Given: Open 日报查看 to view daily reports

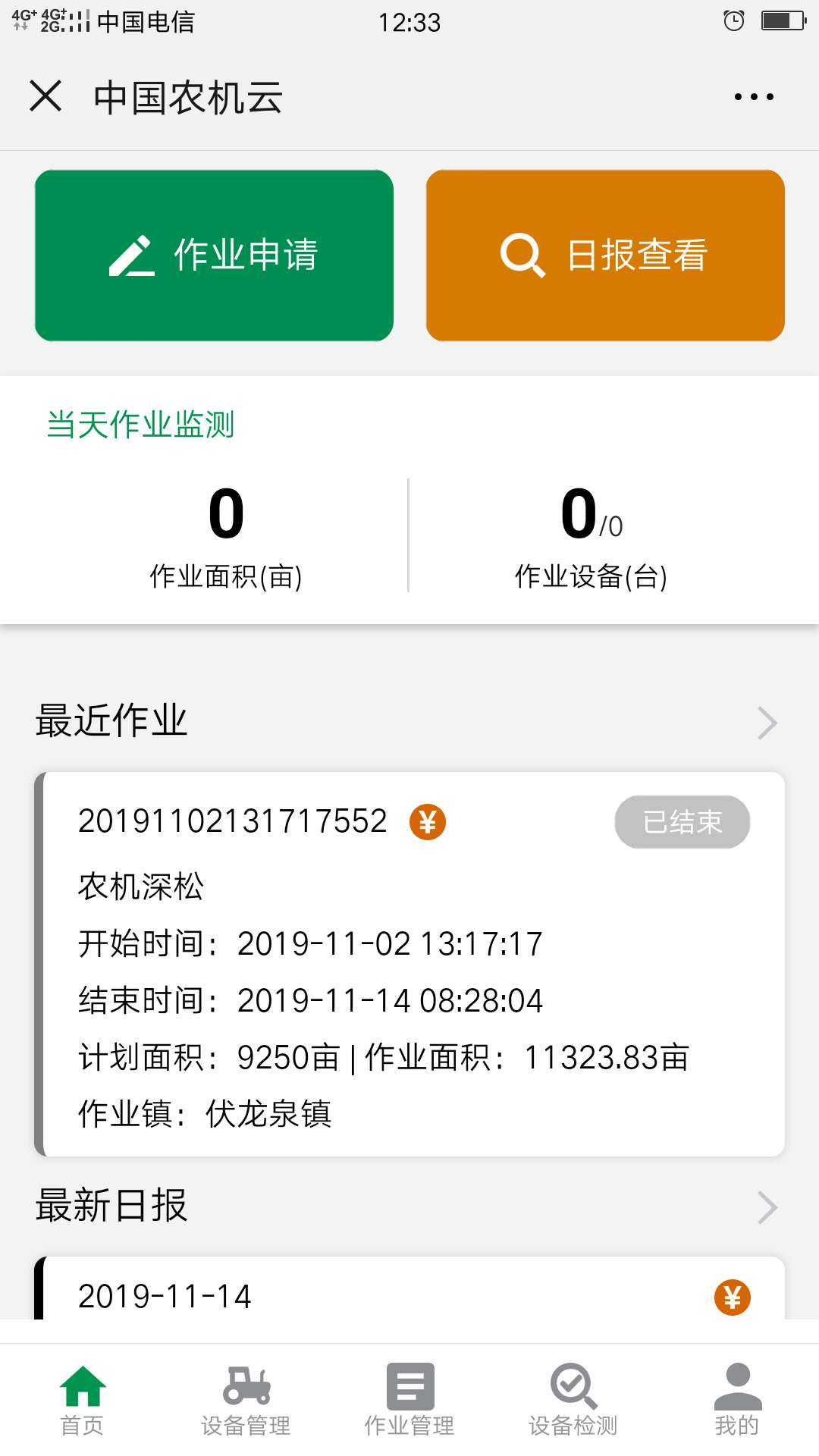Looking at the screenshot, I should (604, 256).
